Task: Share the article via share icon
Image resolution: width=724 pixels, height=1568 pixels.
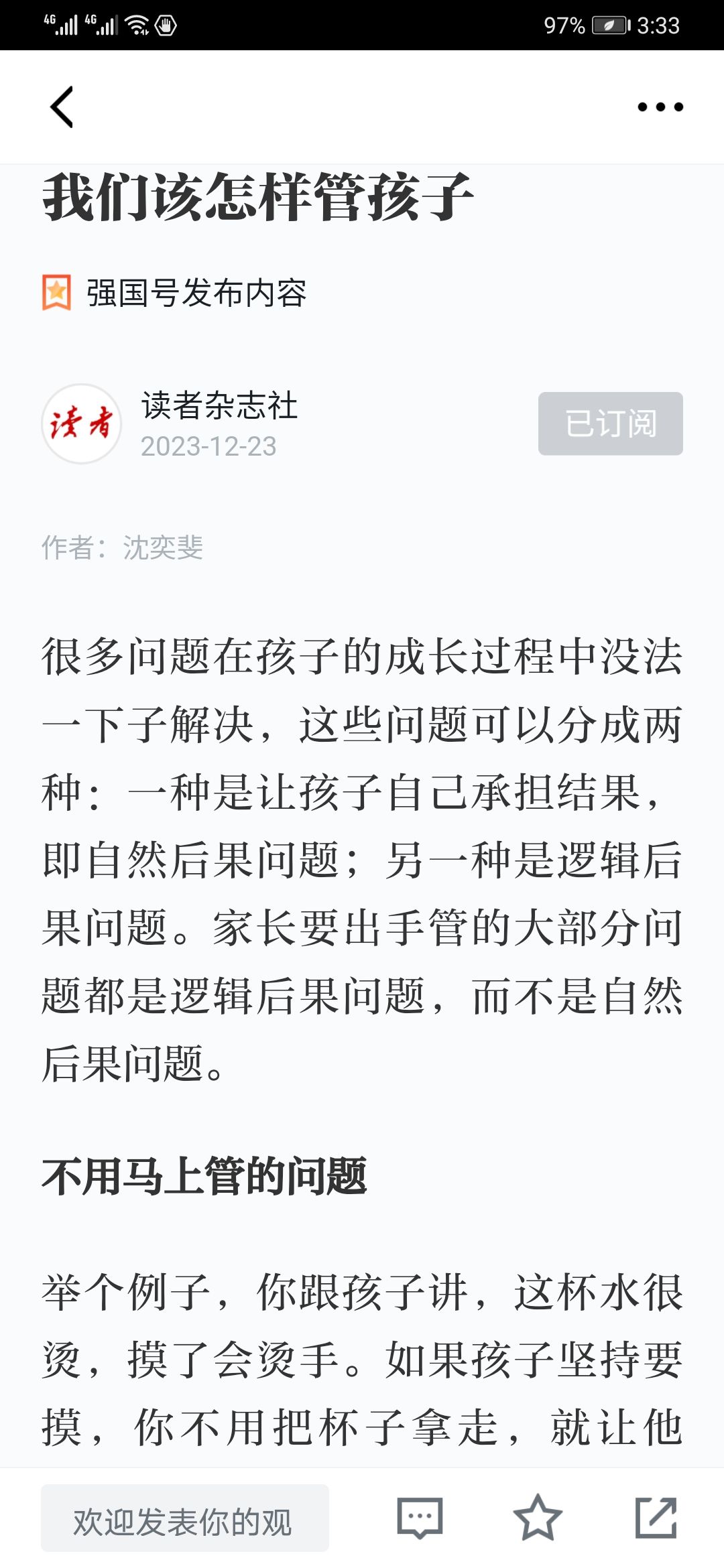Action: [656, 1518]
